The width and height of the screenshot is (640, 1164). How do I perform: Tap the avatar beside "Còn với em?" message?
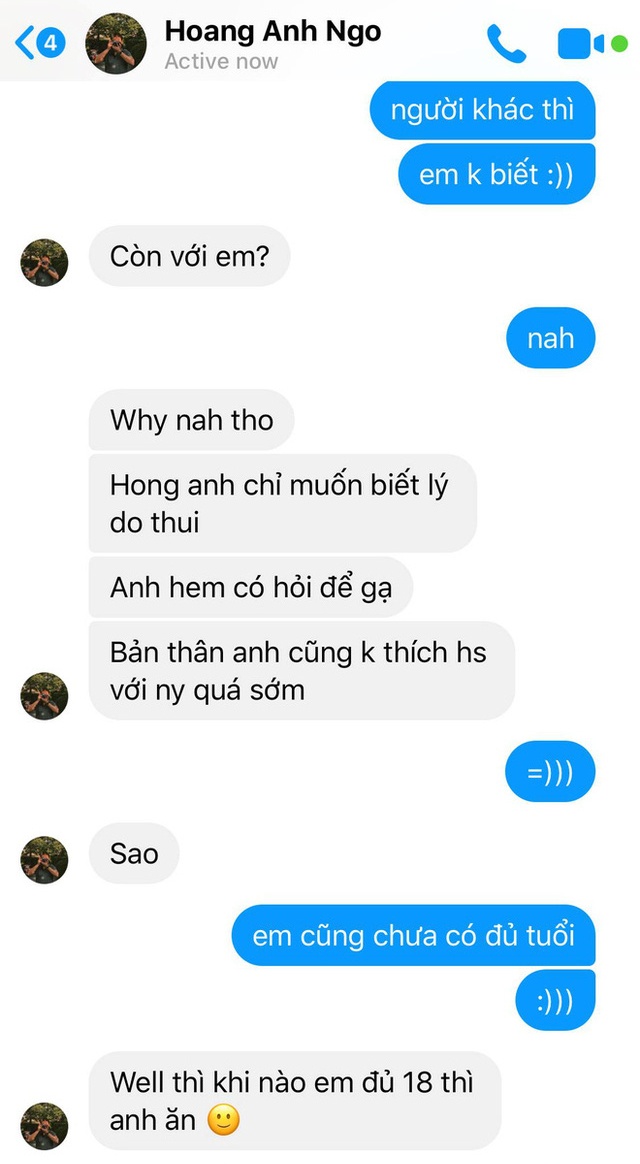tap(44, 263)
